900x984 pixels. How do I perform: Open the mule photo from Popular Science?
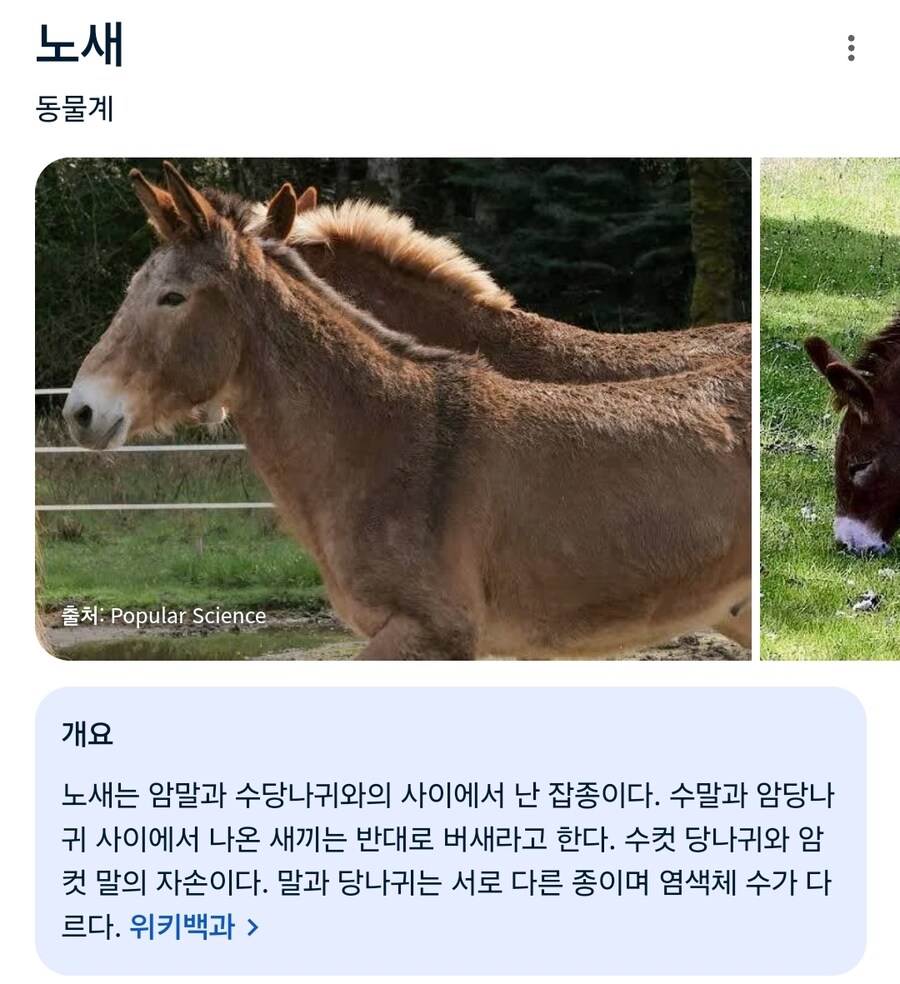tap(392, 408)
